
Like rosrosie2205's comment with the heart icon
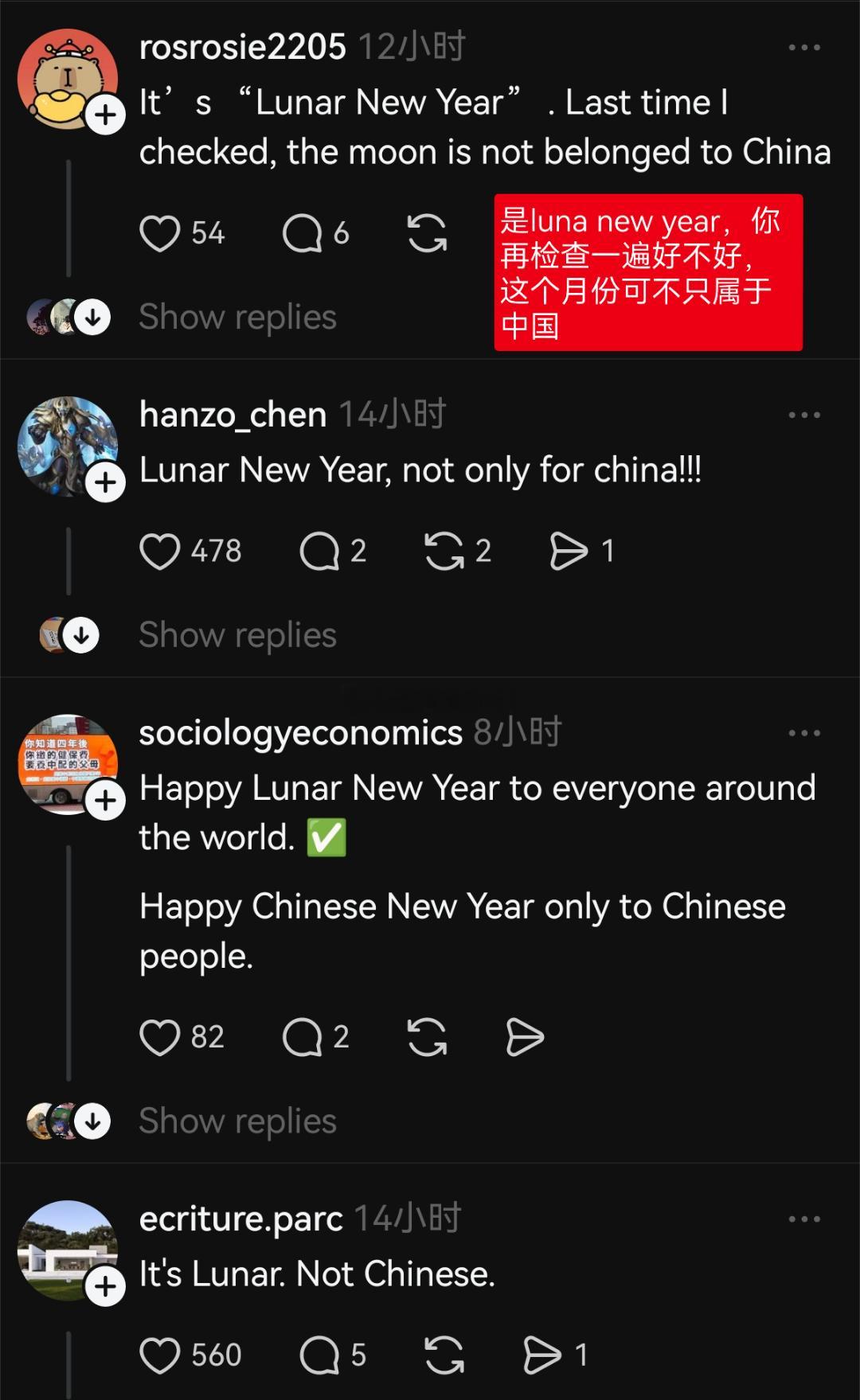162,232
